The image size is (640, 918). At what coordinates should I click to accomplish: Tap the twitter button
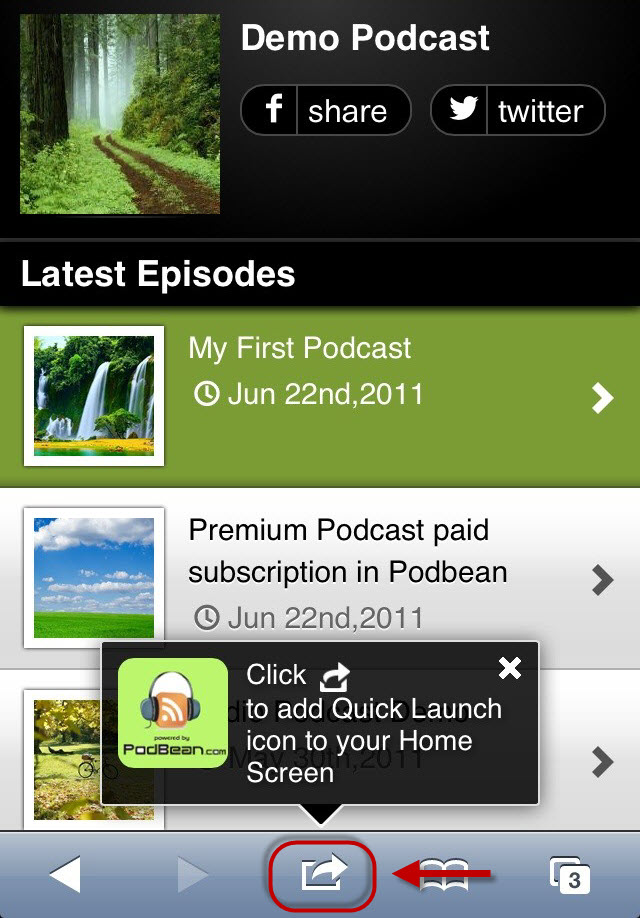coord(517,110)
